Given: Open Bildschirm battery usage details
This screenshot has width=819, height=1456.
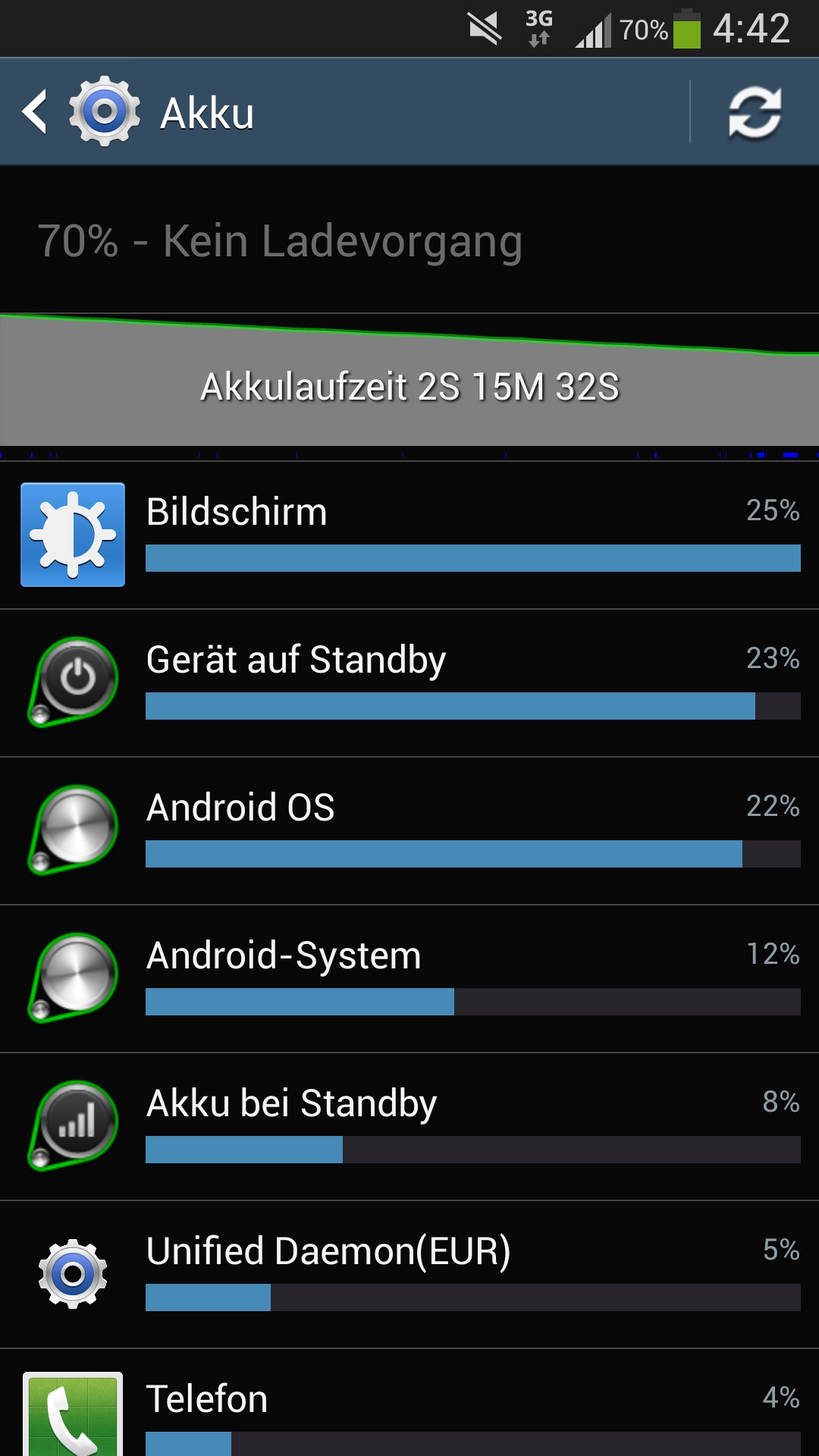Looking at the screenshot, I should tap(409, 535).
